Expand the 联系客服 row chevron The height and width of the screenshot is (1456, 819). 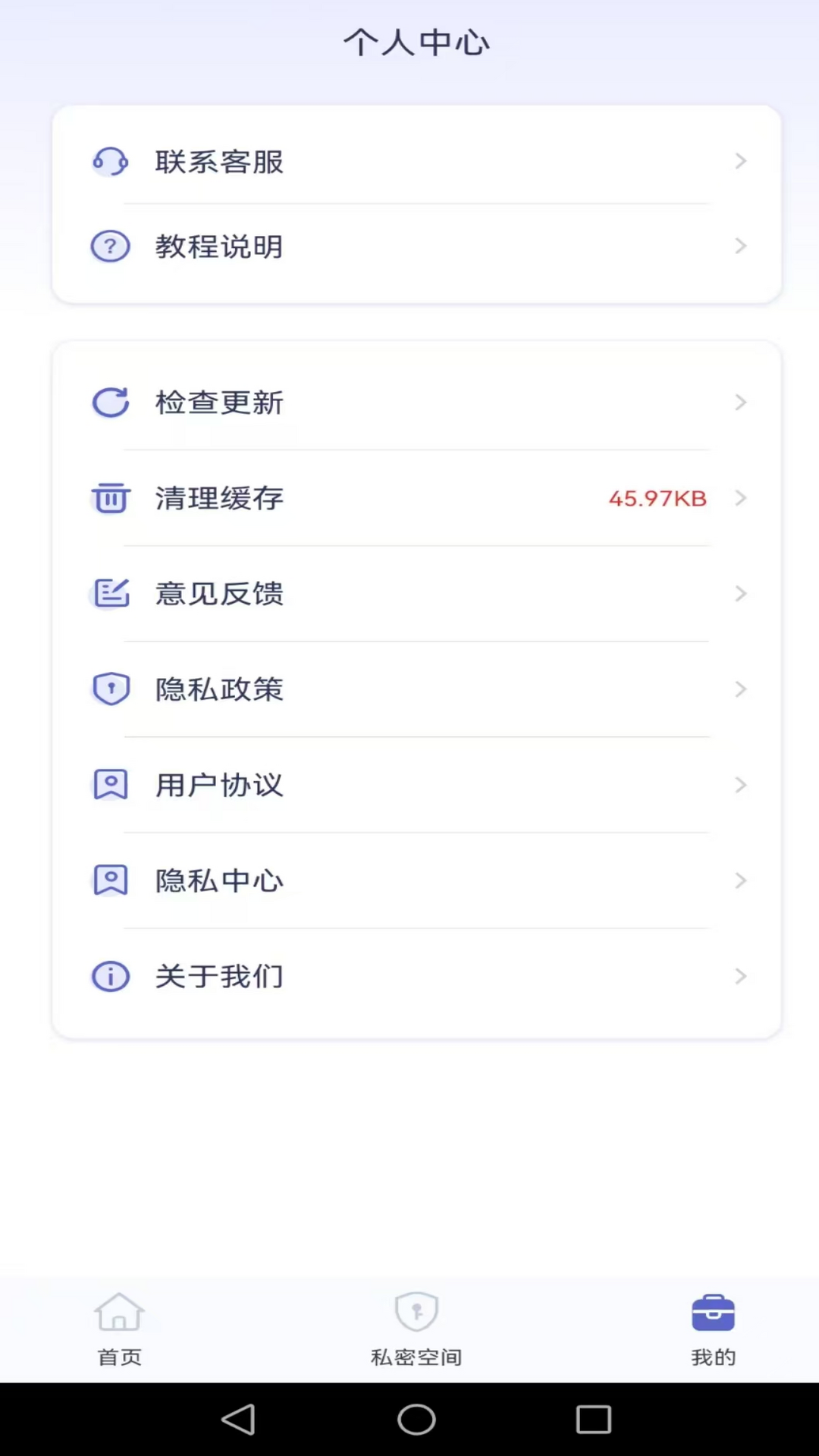click(740, 161)
